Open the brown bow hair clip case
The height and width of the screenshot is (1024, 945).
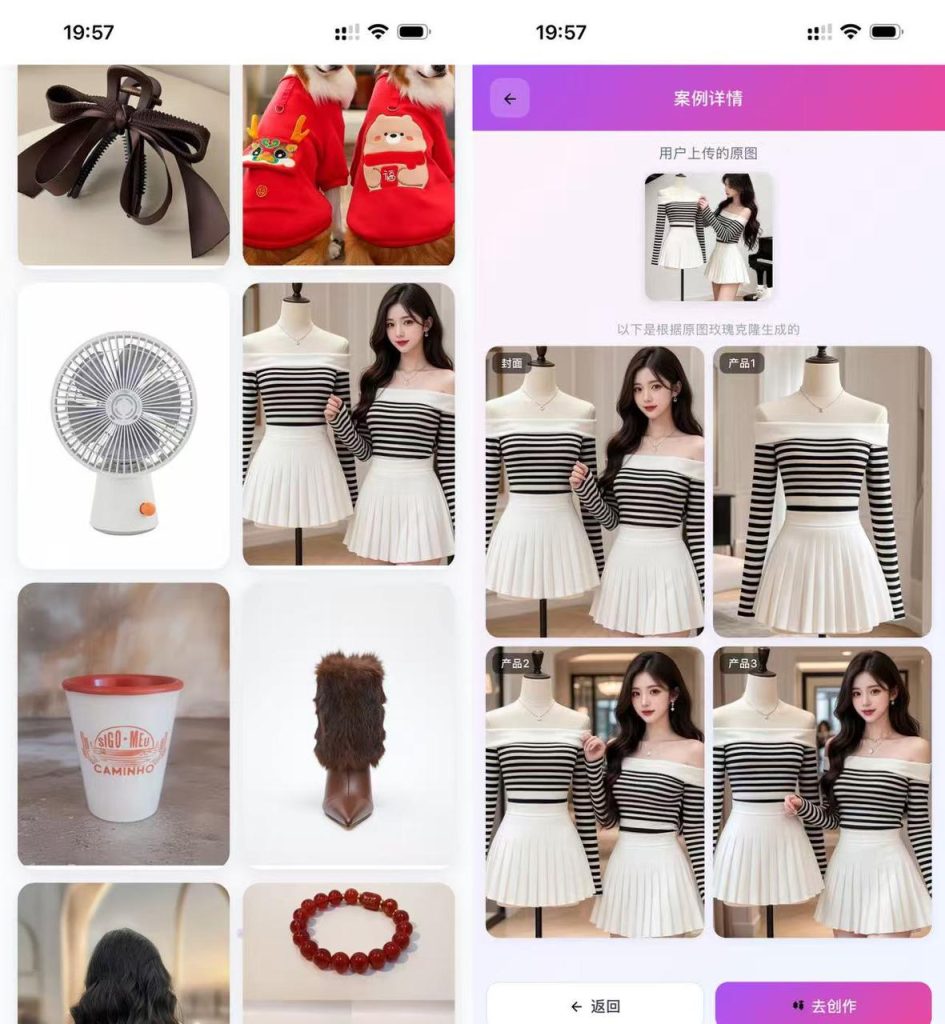tap(123, 165)
